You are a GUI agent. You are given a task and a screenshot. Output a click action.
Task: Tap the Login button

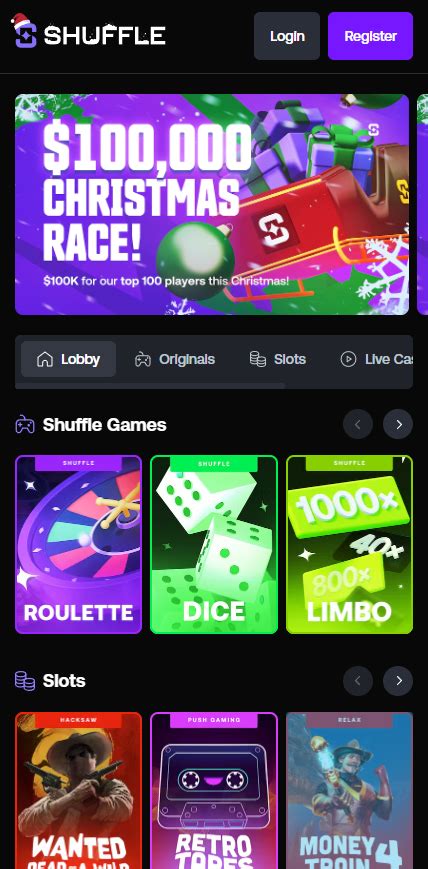tap(287, 36)
